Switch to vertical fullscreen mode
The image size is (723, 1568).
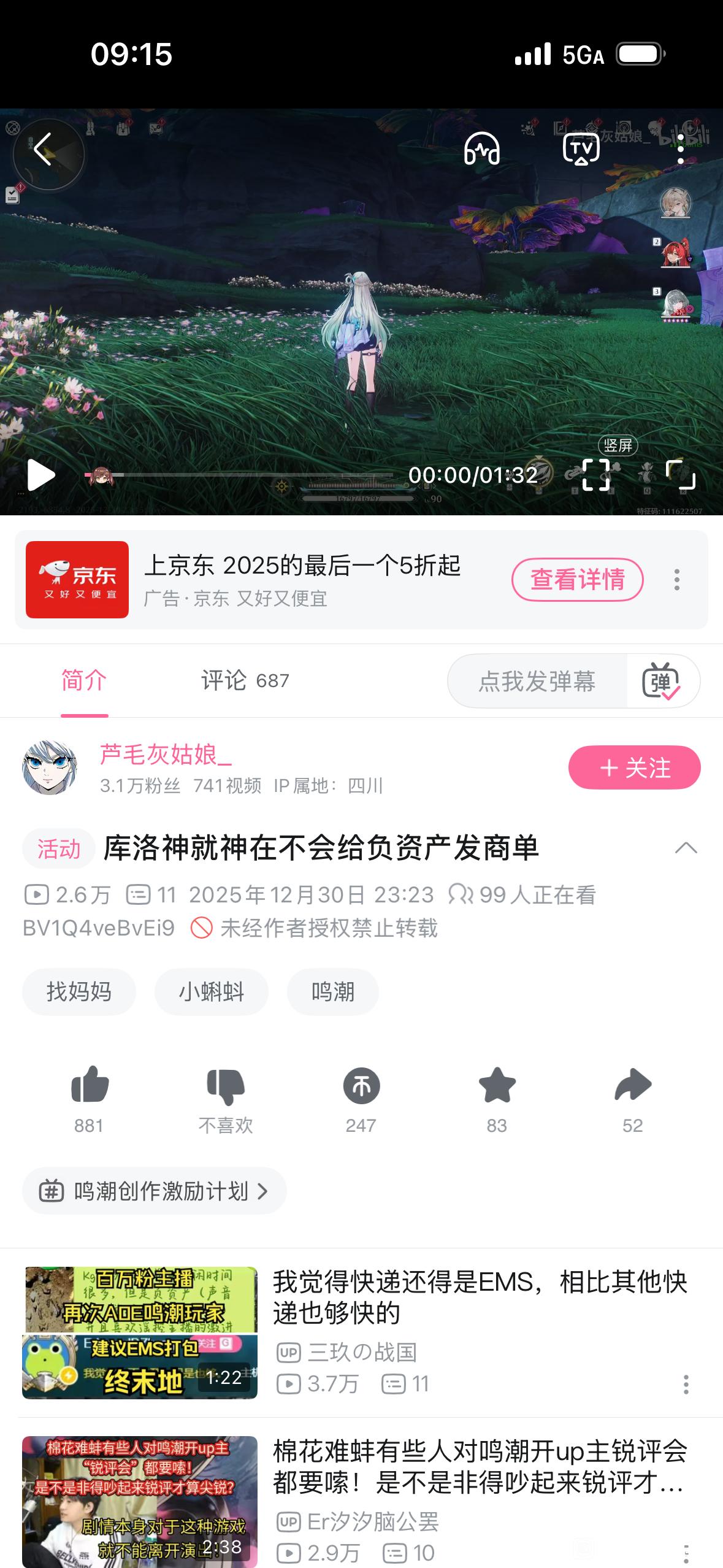pyautogui.click(x=596, y=474)
